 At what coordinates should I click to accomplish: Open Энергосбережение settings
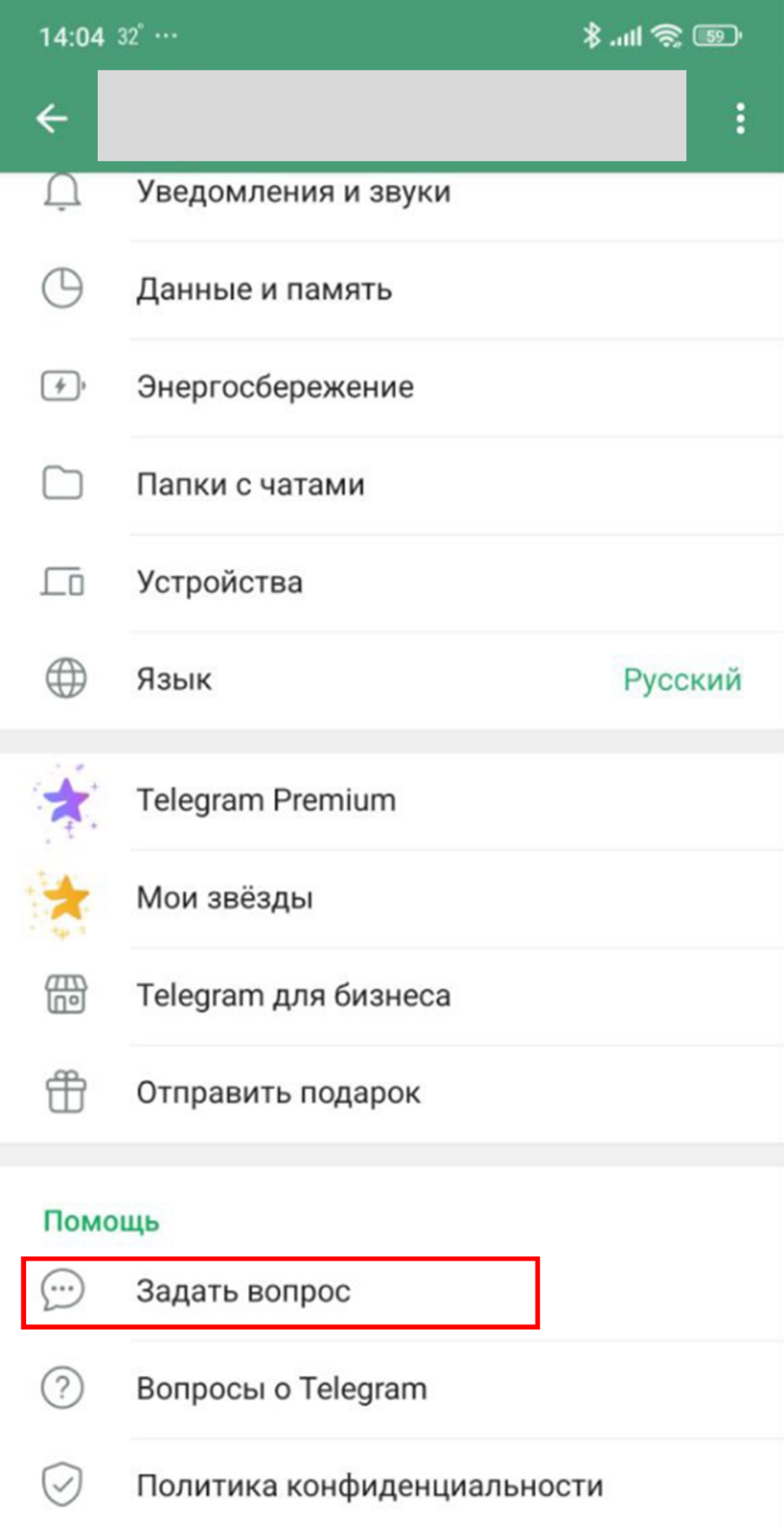coord(275,387)
